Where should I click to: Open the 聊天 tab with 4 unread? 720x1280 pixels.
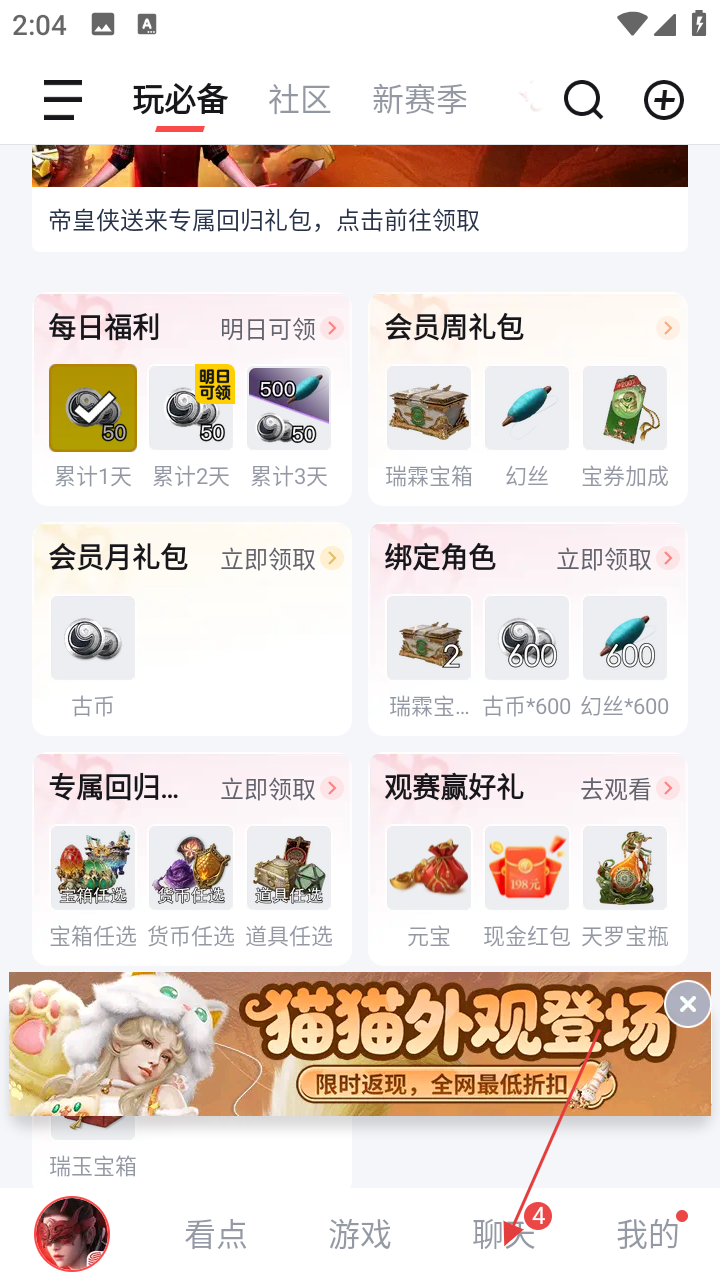[x=504, y=1235]
